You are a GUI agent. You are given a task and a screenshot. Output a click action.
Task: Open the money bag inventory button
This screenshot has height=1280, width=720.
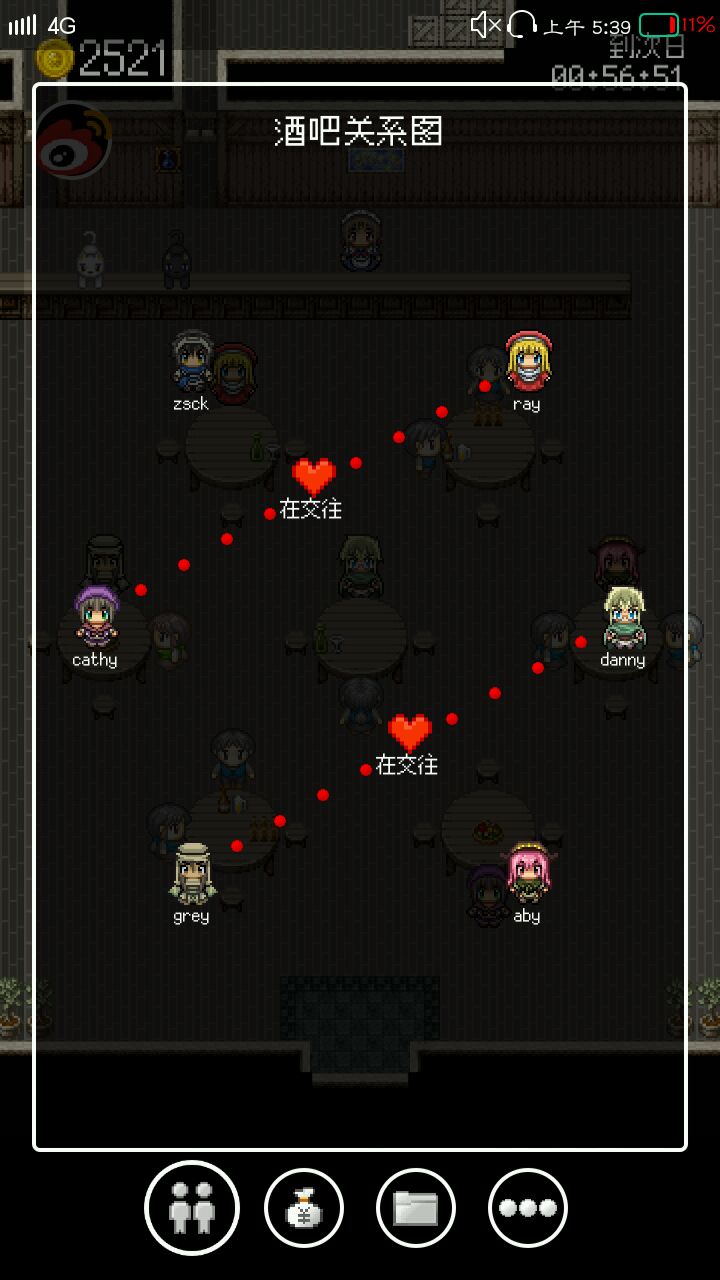(304, 1208)
